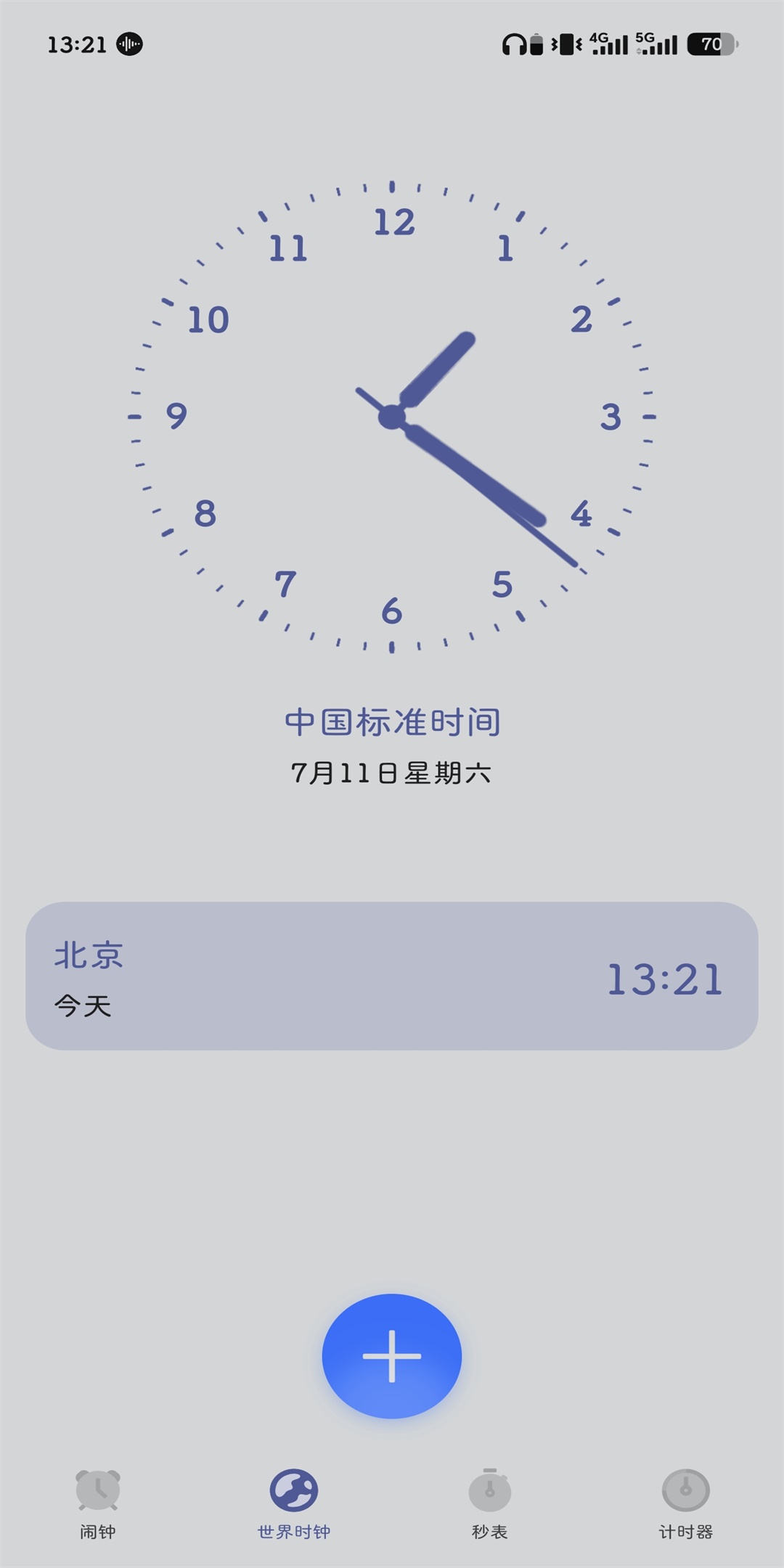The height and width of the screenshot is (1568, 784).
Task: Add a new city with the plus button
Action: click(392, 1355)
